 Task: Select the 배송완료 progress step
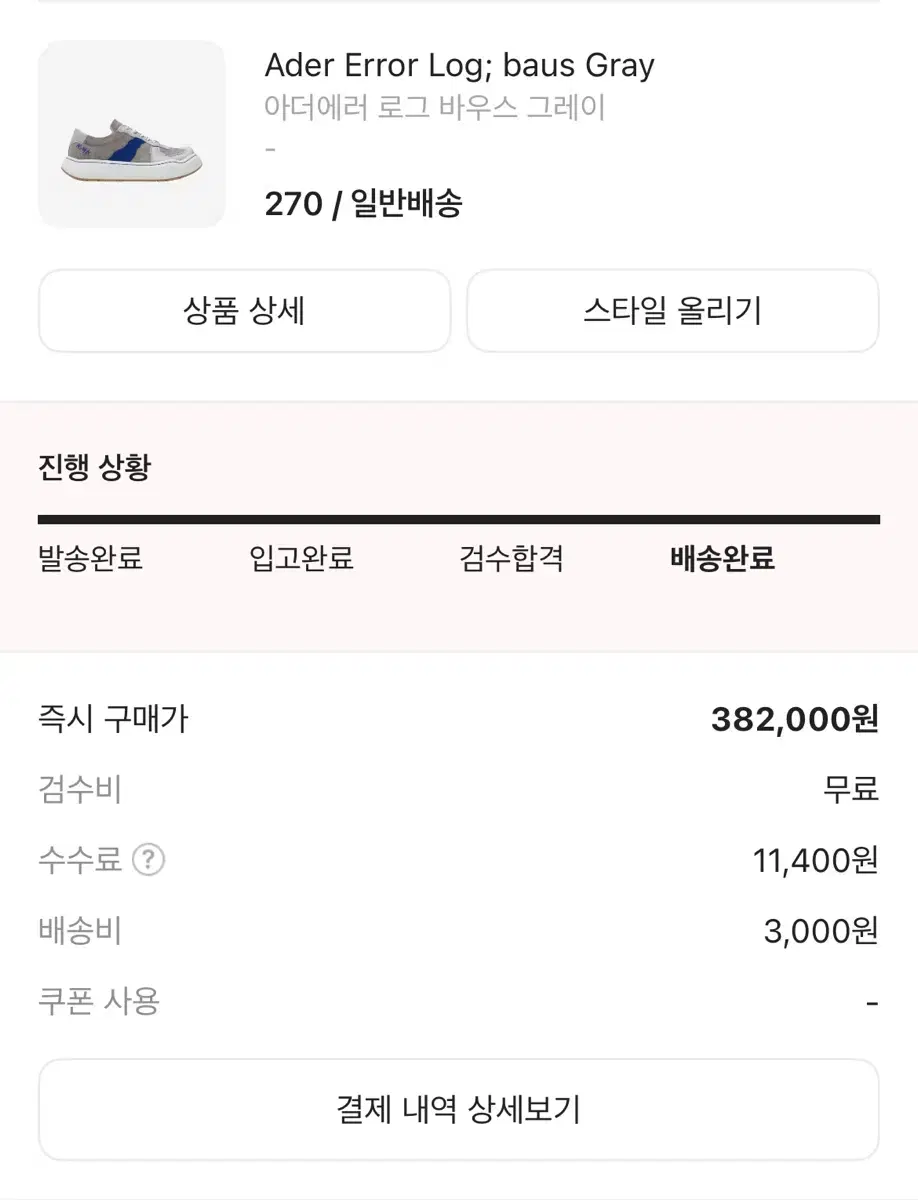point(722,560)
